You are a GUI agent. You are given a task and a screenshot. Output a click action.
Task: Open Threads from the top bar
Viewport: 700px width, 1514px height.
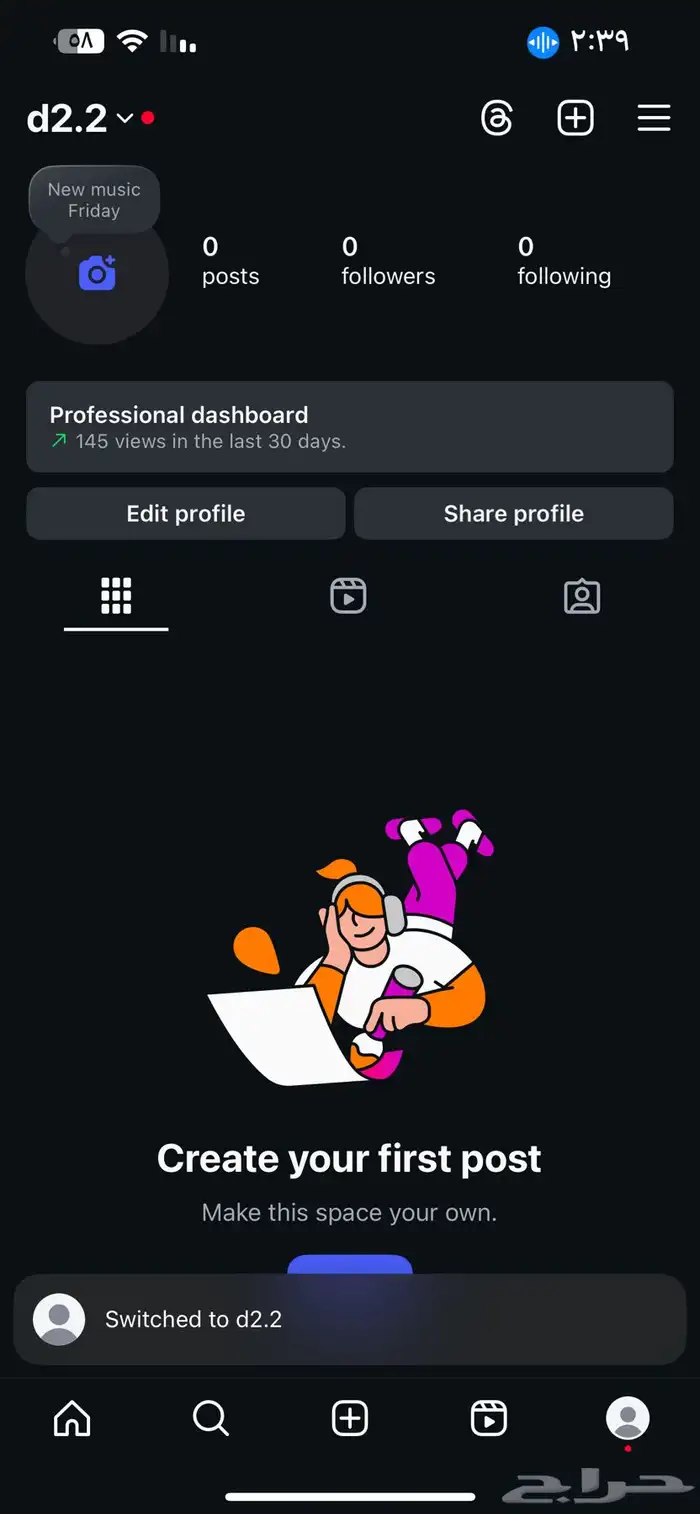pos(497,118)
